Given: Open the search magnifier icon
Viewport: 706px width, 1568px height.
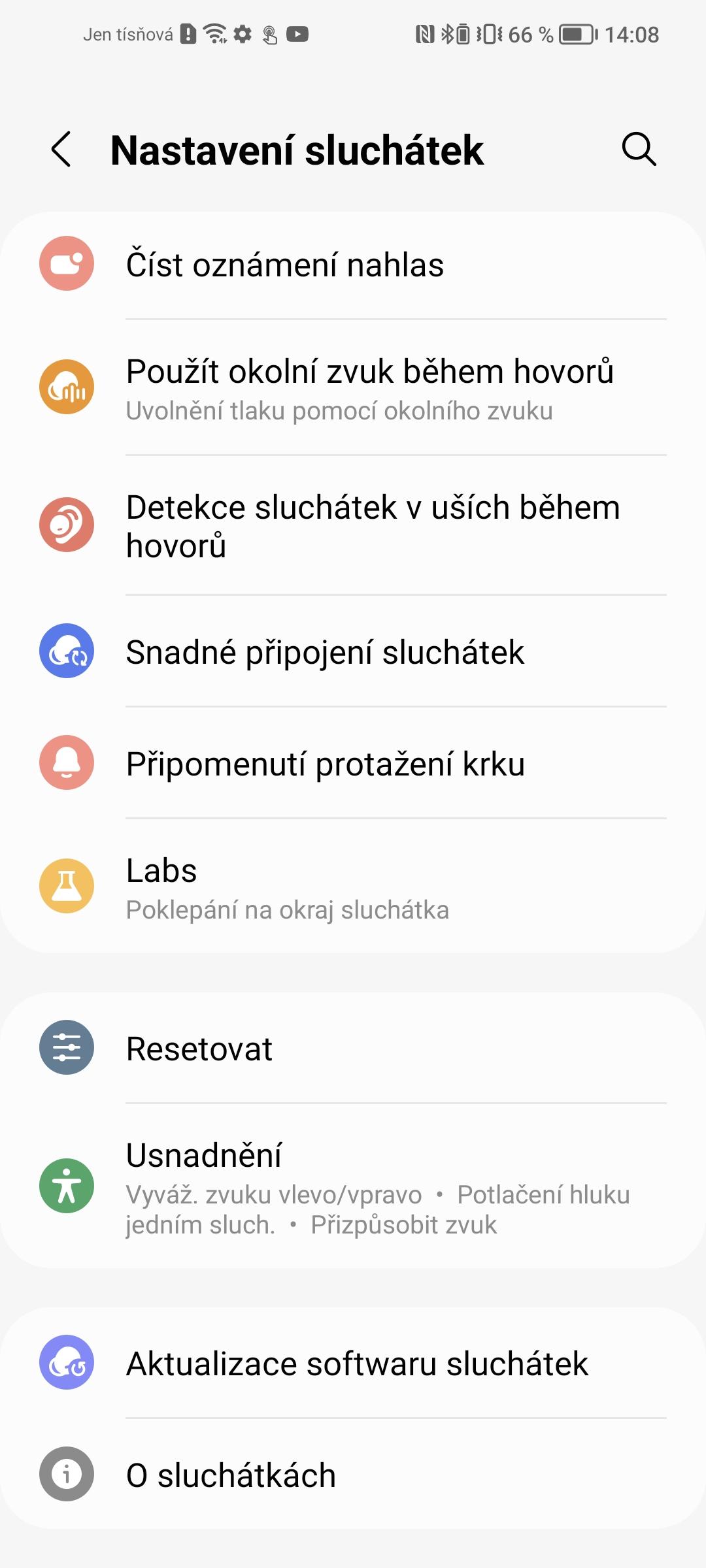Looking at the screenshot, I should [x=639, y=150].
